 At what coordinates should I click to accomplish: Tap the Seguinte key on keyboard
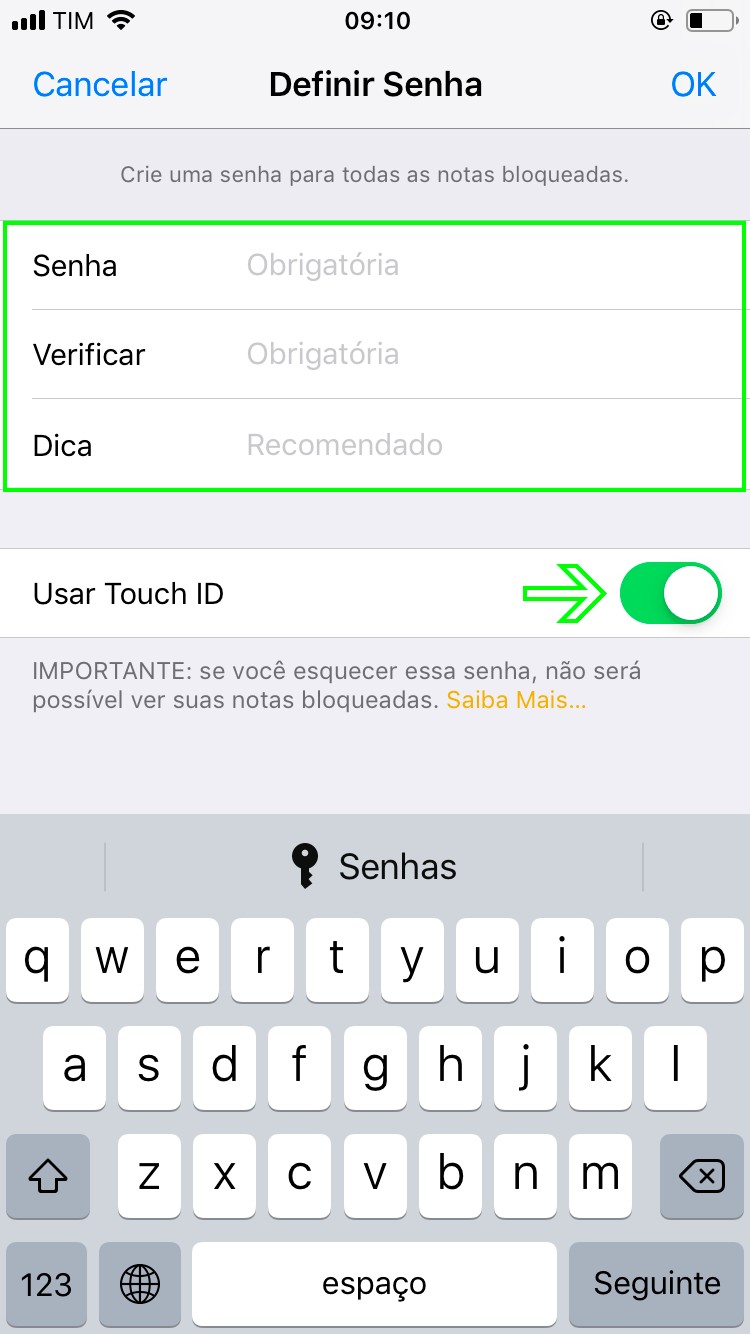(656, 1283)
